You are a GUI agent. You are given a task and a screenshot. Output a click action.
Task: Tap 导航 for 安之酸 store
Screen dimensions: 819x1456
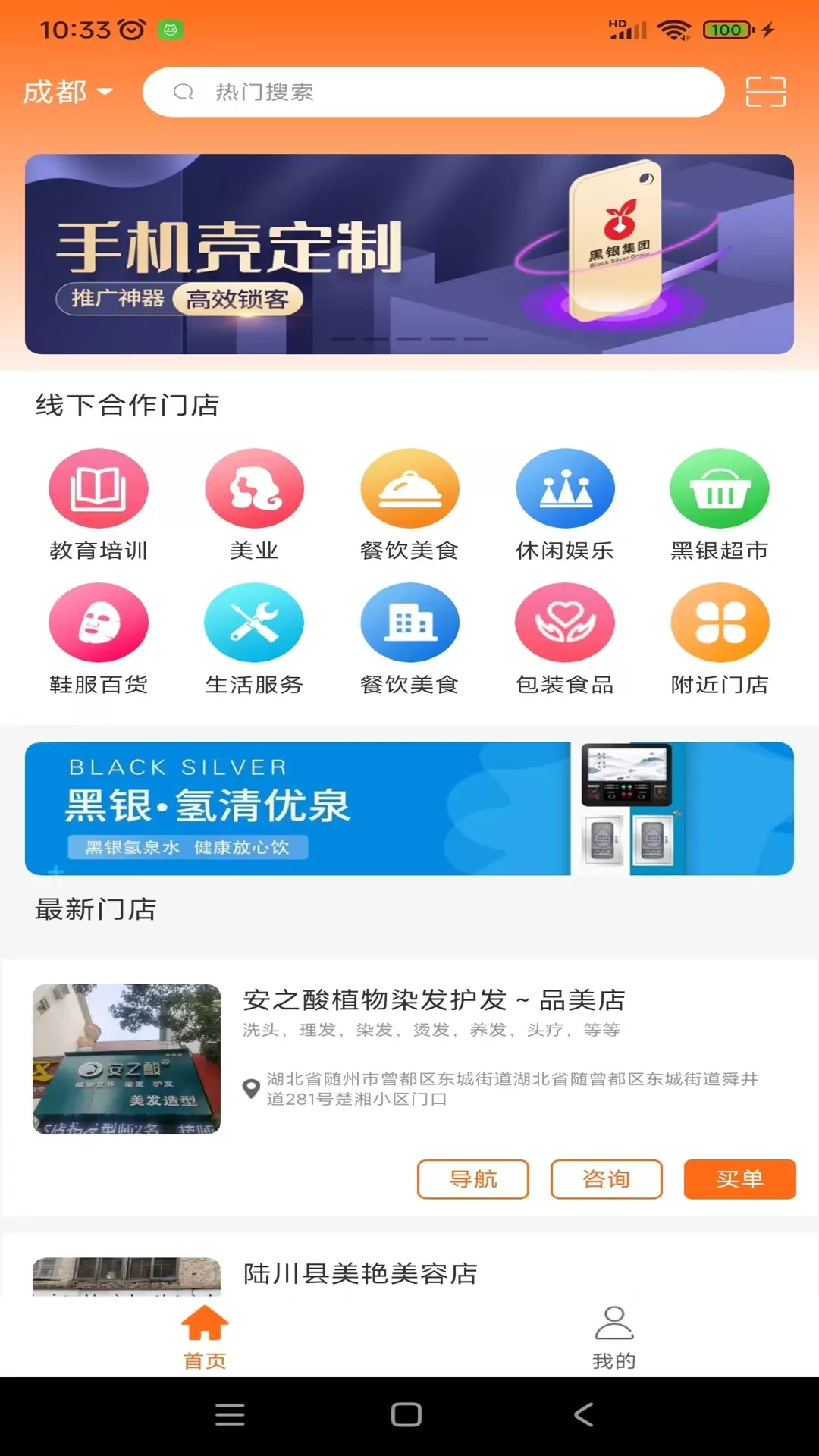472,1179
